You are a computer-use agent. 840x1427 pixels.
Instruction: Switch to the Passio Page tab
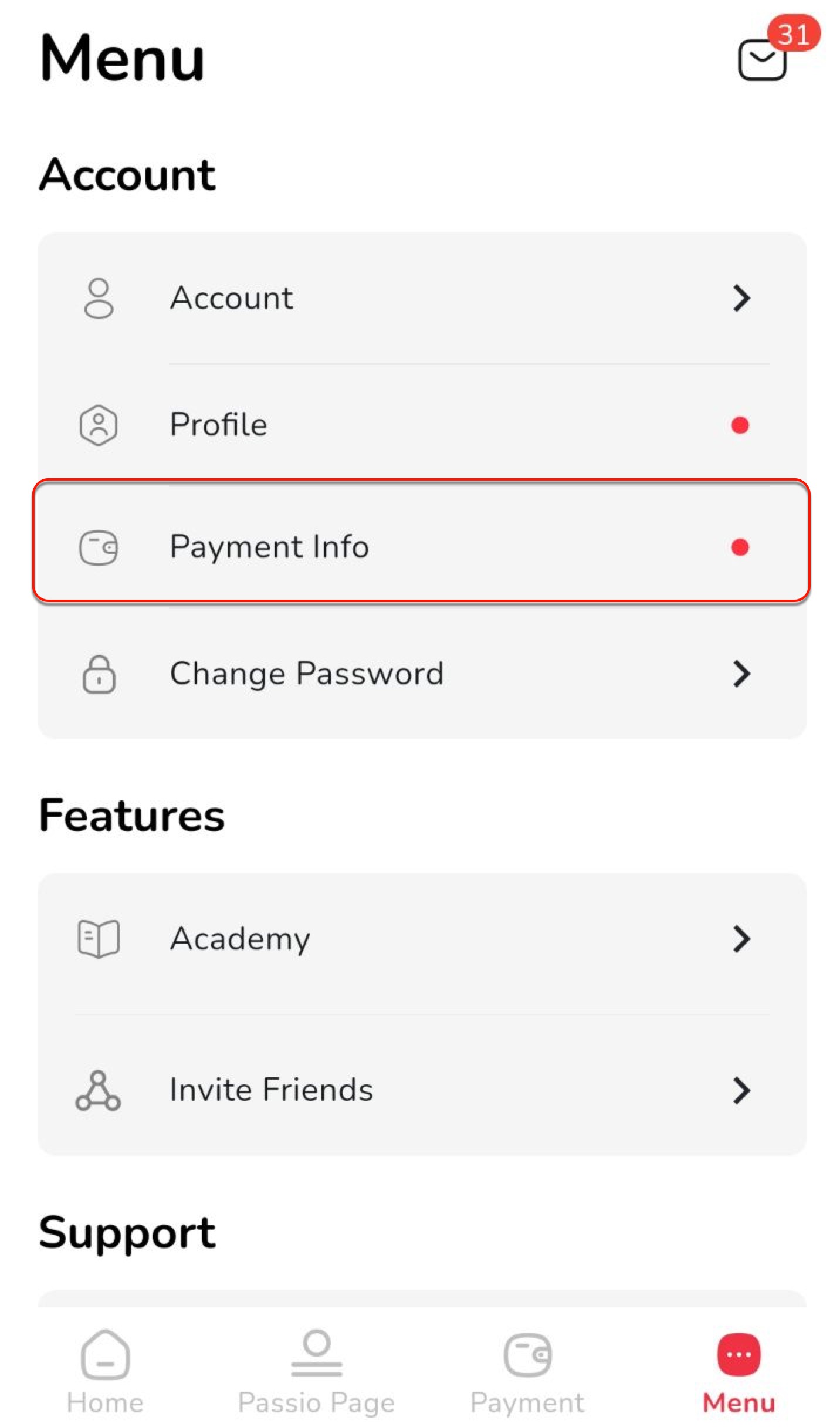coord(316,1372)
